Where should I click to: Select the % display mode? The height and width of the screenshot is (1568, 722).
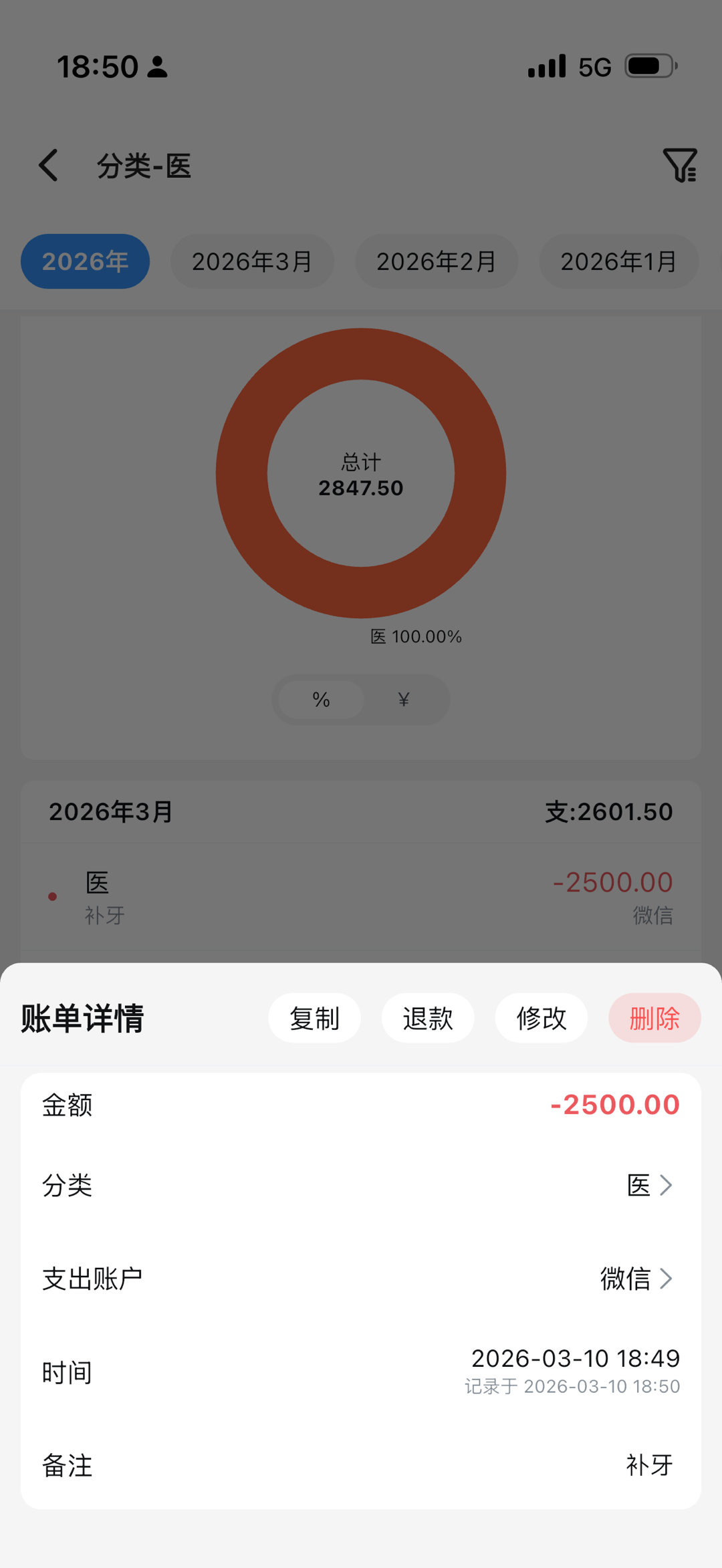[x=320, y=699]
